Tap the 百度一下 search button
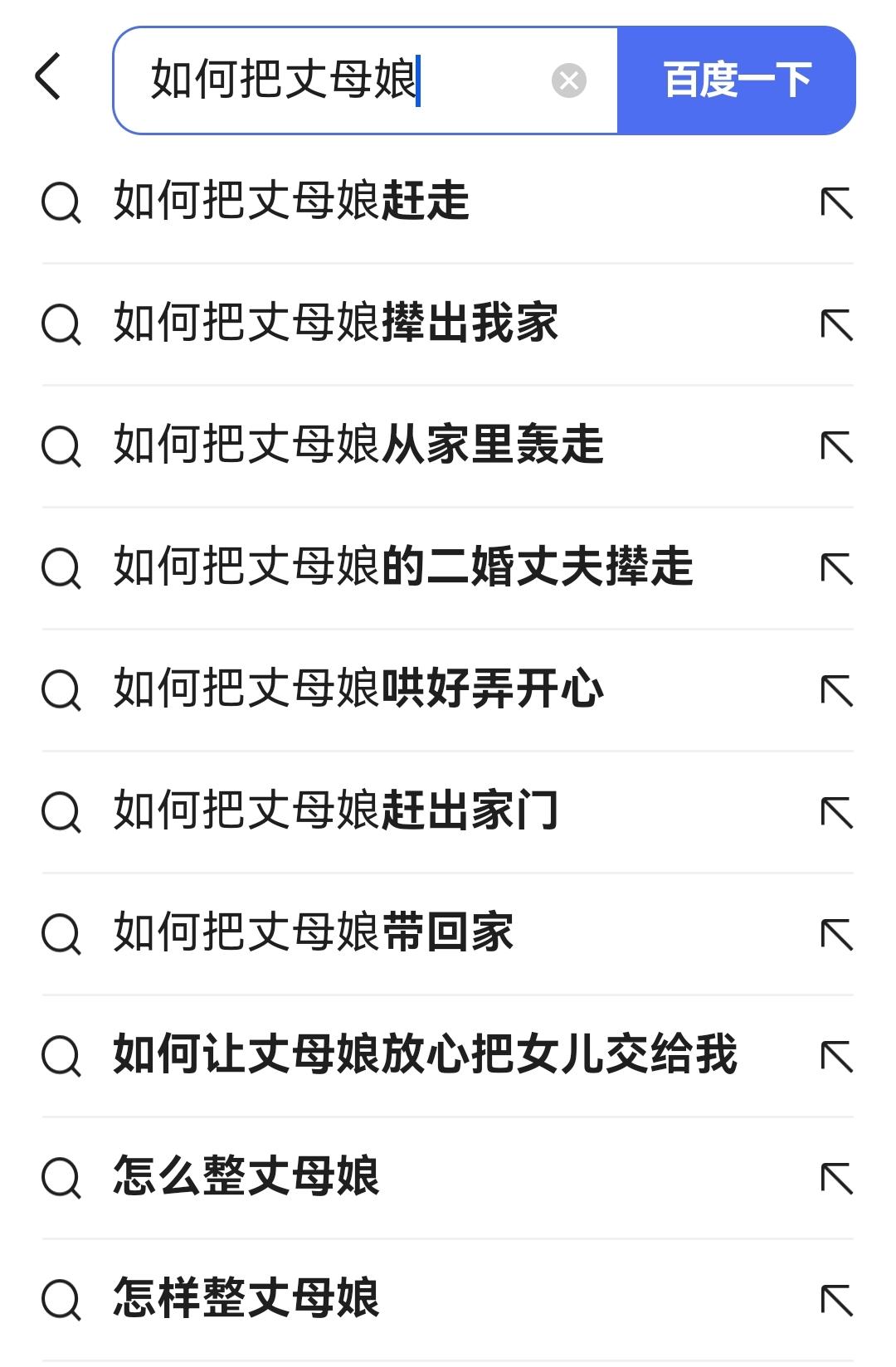This screenshot has width=896, height=1367. (x=737, y=80)
